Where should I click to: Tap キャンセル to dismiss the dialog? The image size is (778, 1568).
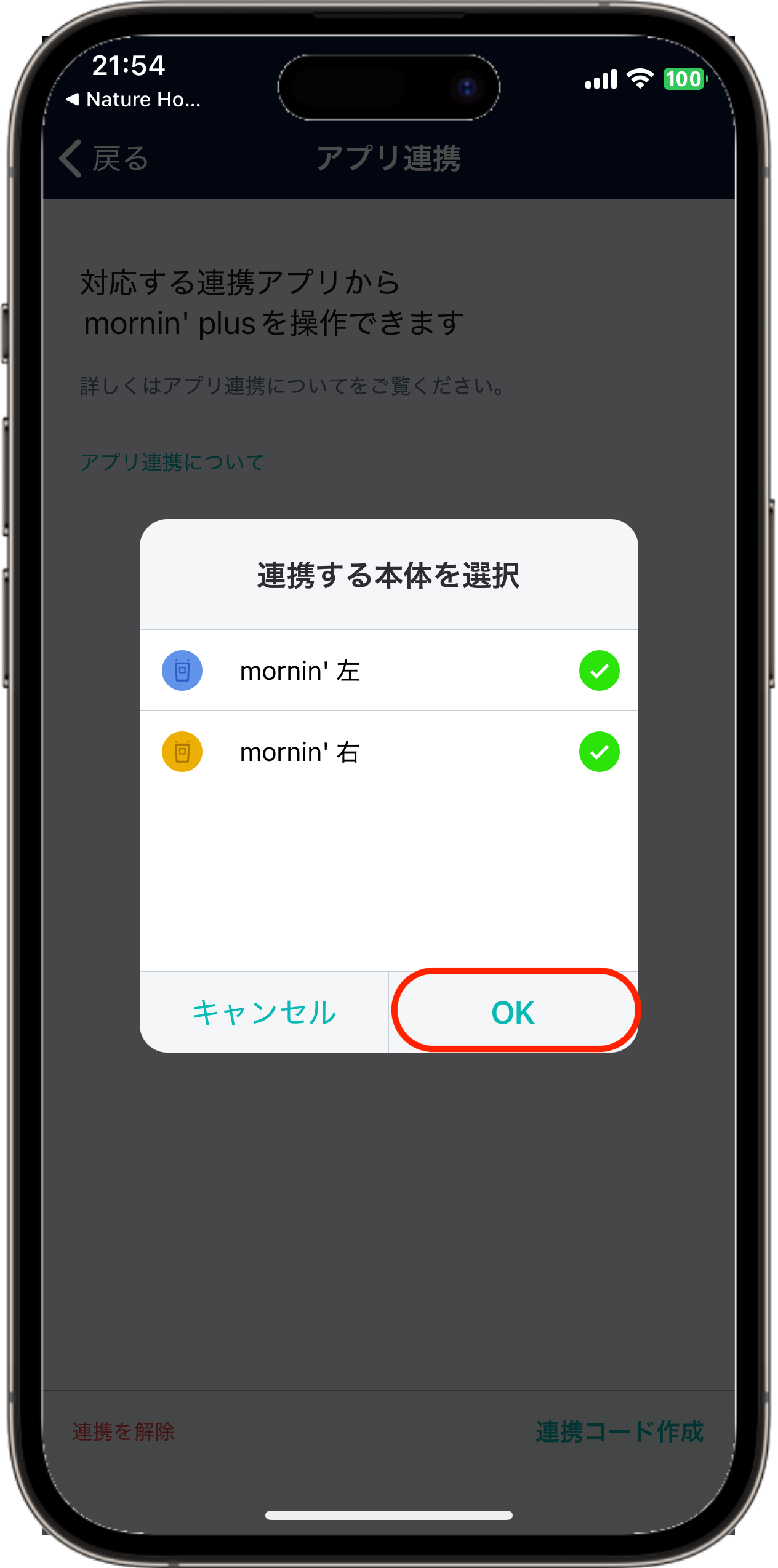coord(264,1013)
